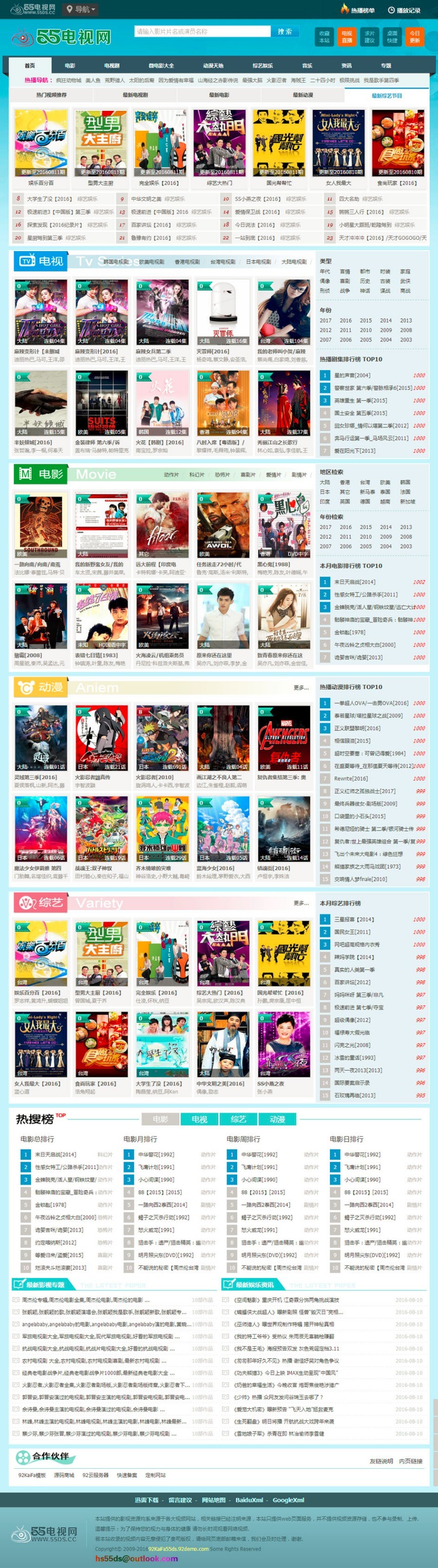Select the 最新电影 content tab
The image size is (438, 1568).
219,95
